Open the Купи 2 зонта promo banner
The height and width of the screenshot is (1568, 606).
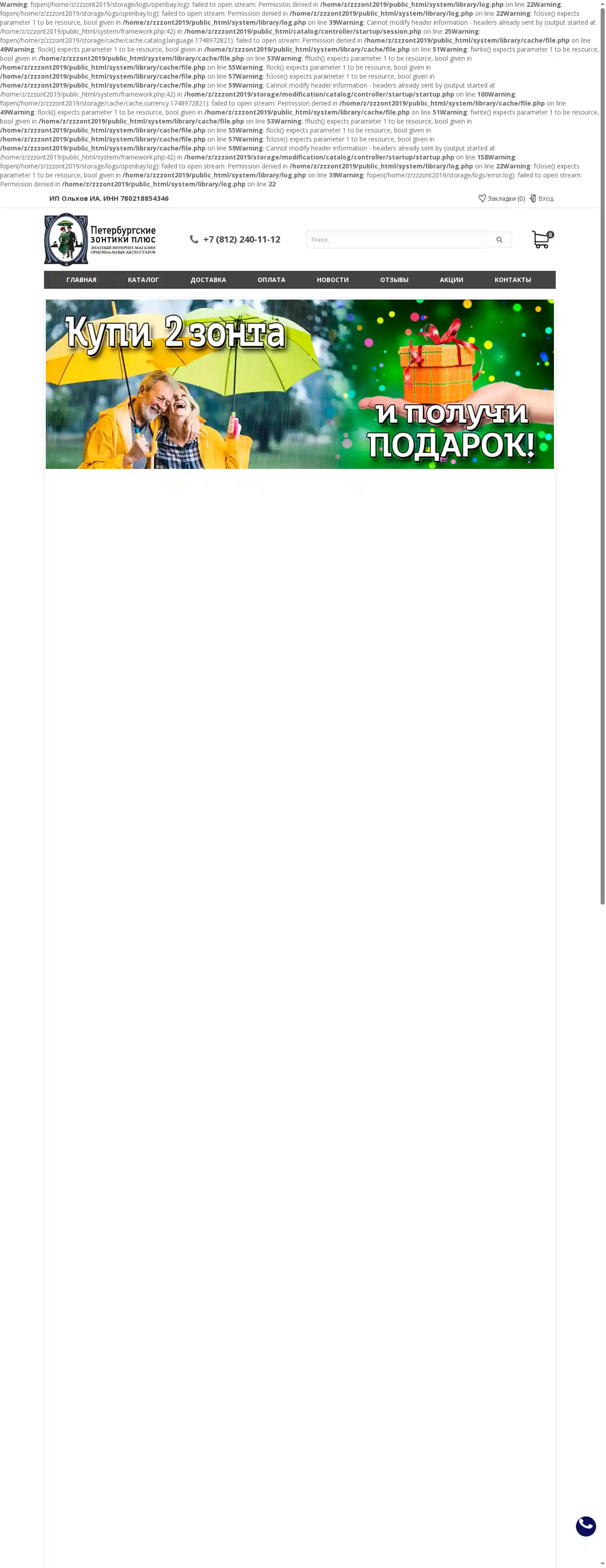coord(299,384)
